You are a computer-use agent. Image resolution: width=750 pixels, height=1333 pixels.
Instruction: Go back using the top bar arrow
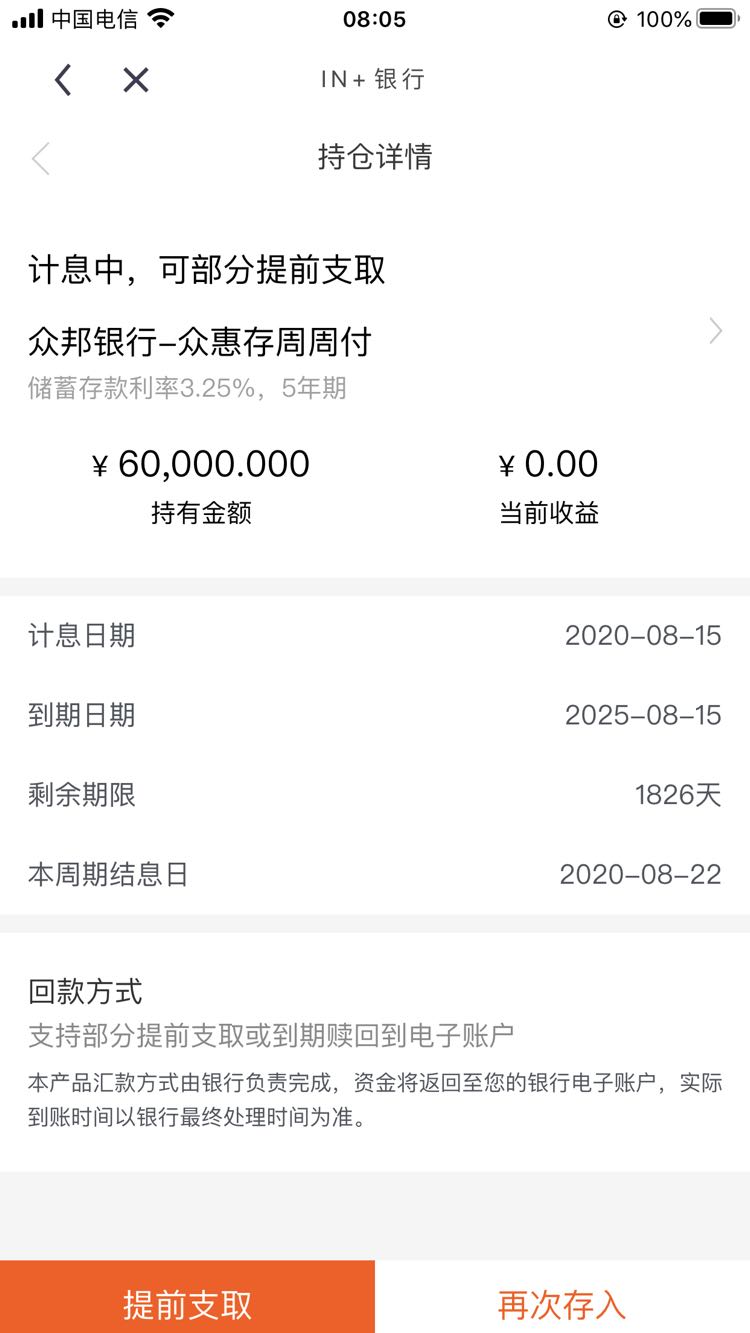tap(63, 80)
